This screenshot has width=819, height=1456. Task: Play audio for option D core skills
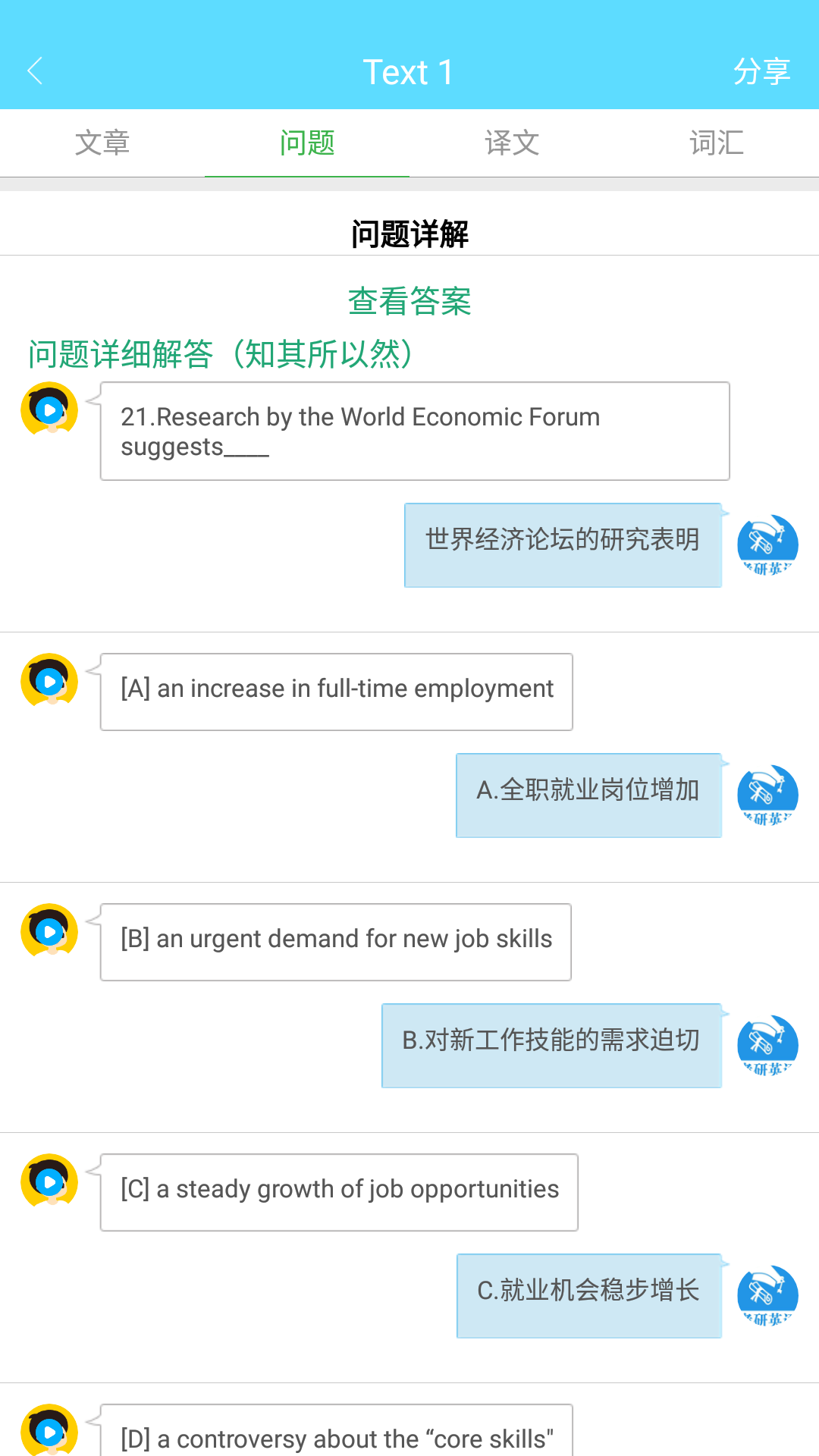49,1432
